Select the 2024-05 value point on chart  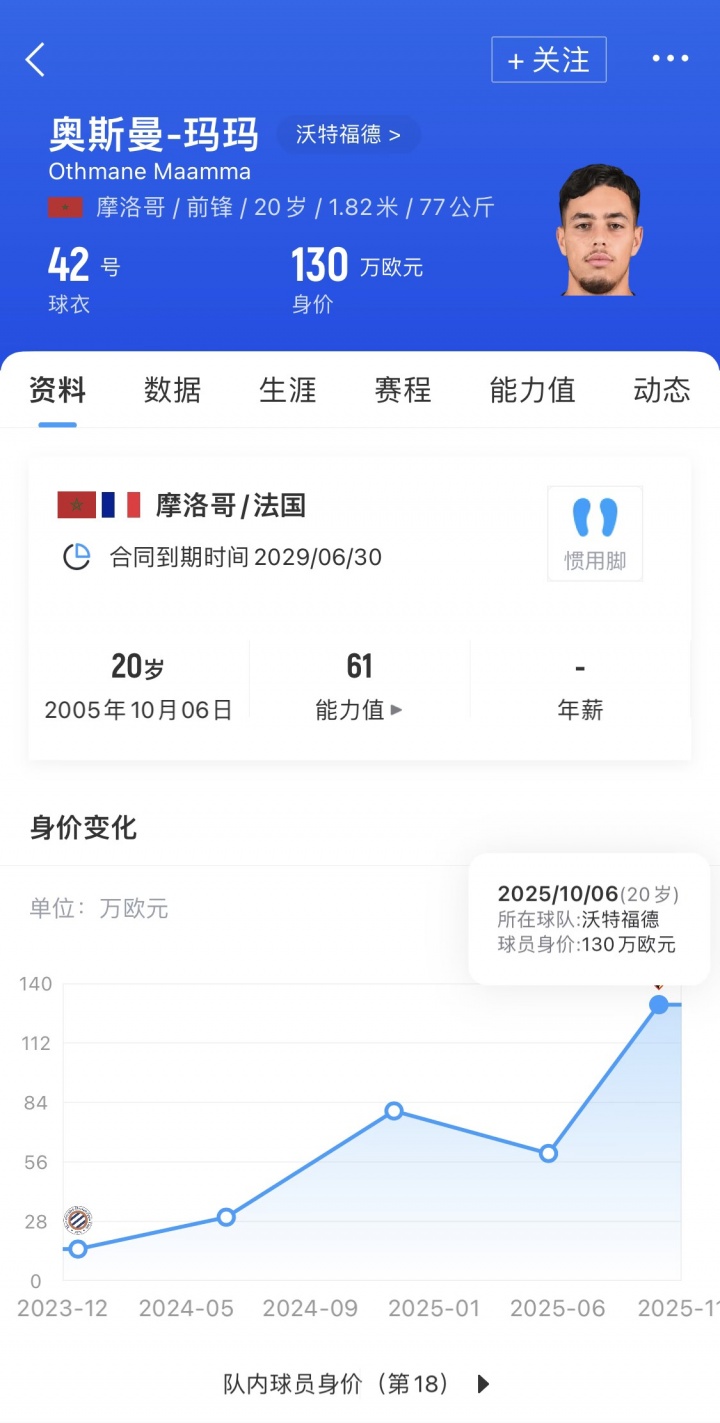tap(227, 1217)
